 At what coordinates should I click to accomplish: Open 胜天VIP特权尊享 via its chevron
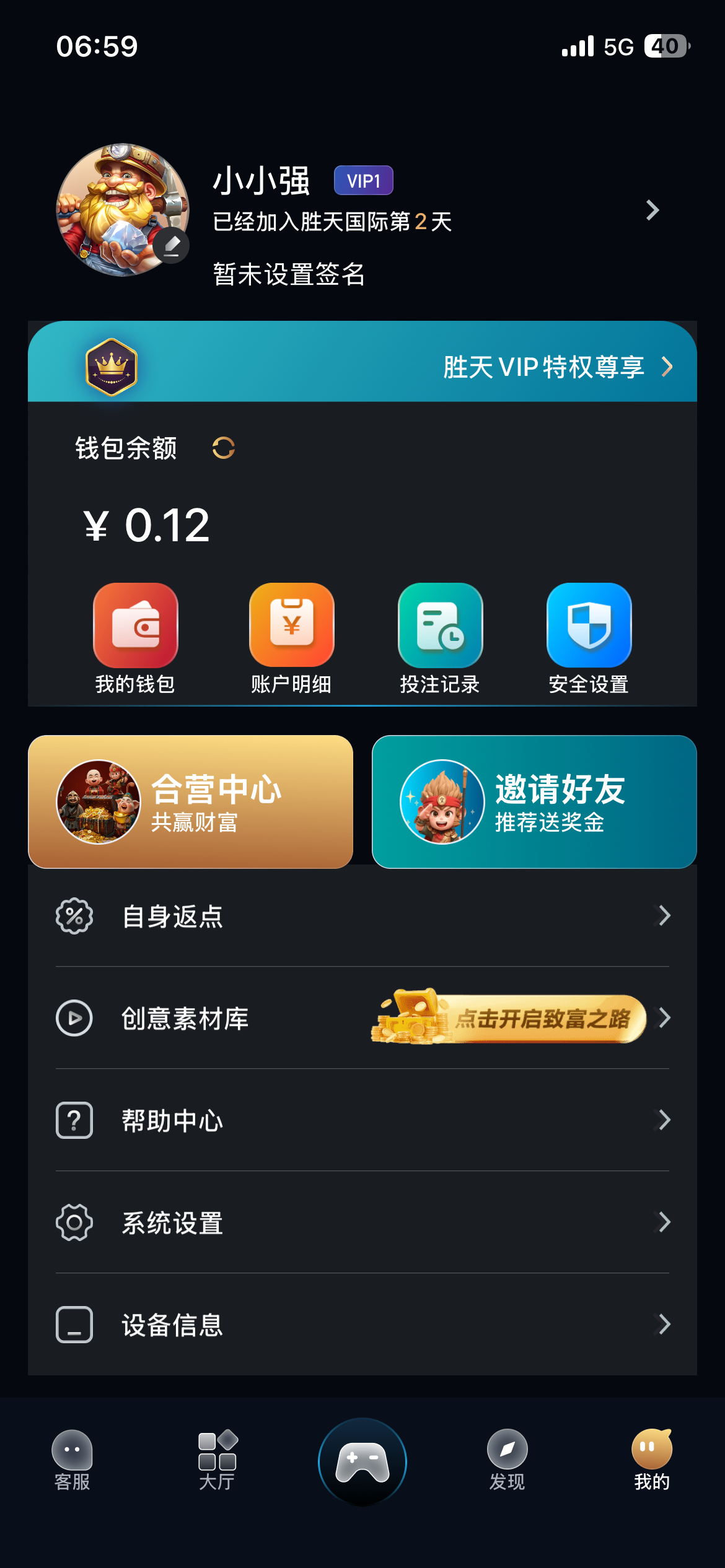click(x=667, y=367)
